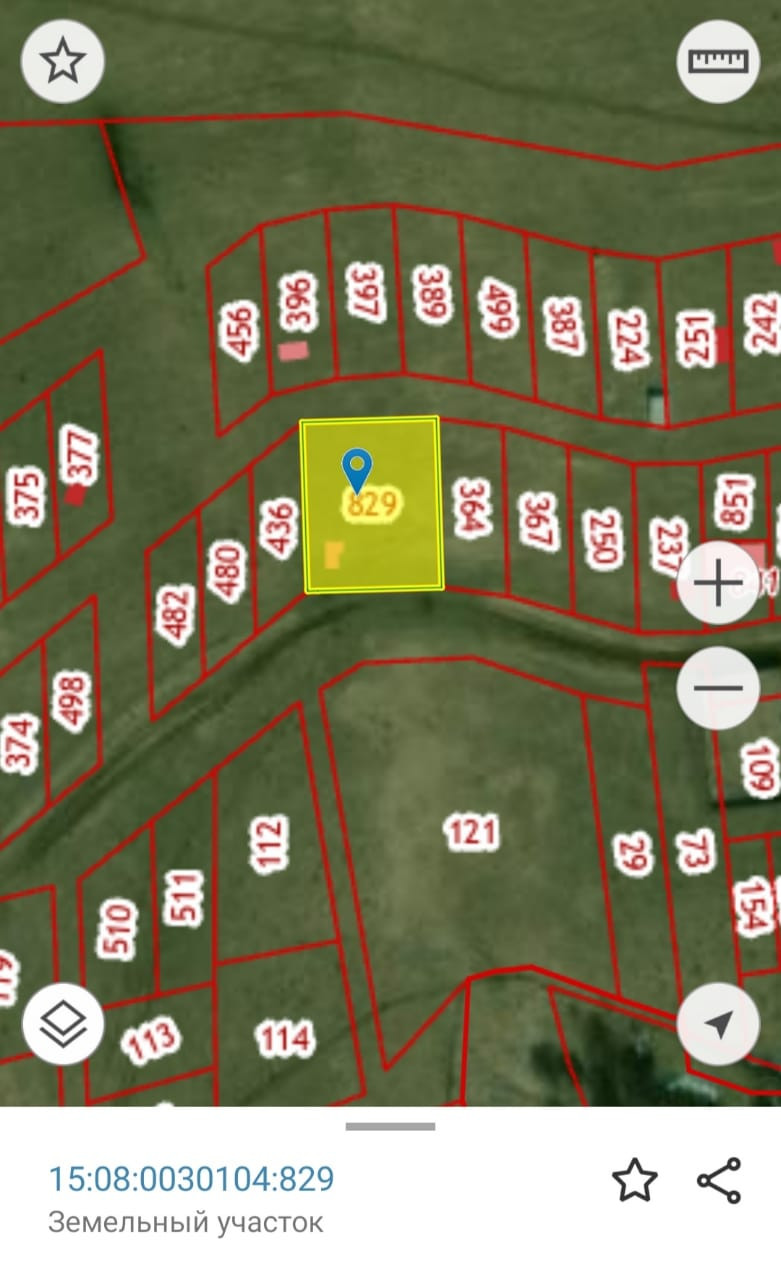Image resolution: width=781 pixels, height=1280 pixels.
Task: Open favorites via the top star button
Action: coord(63,61)
